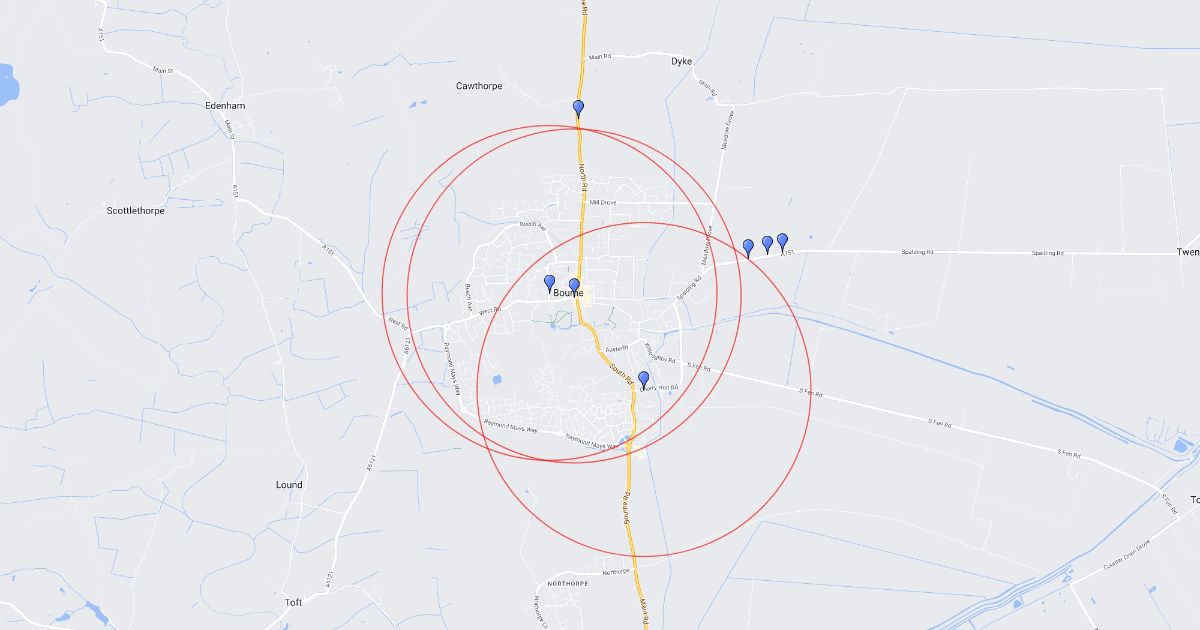The height and width of the screenshot is (630, 1200).
Task: Open the pin sitting on the Bourne town label
Action: 574,287
